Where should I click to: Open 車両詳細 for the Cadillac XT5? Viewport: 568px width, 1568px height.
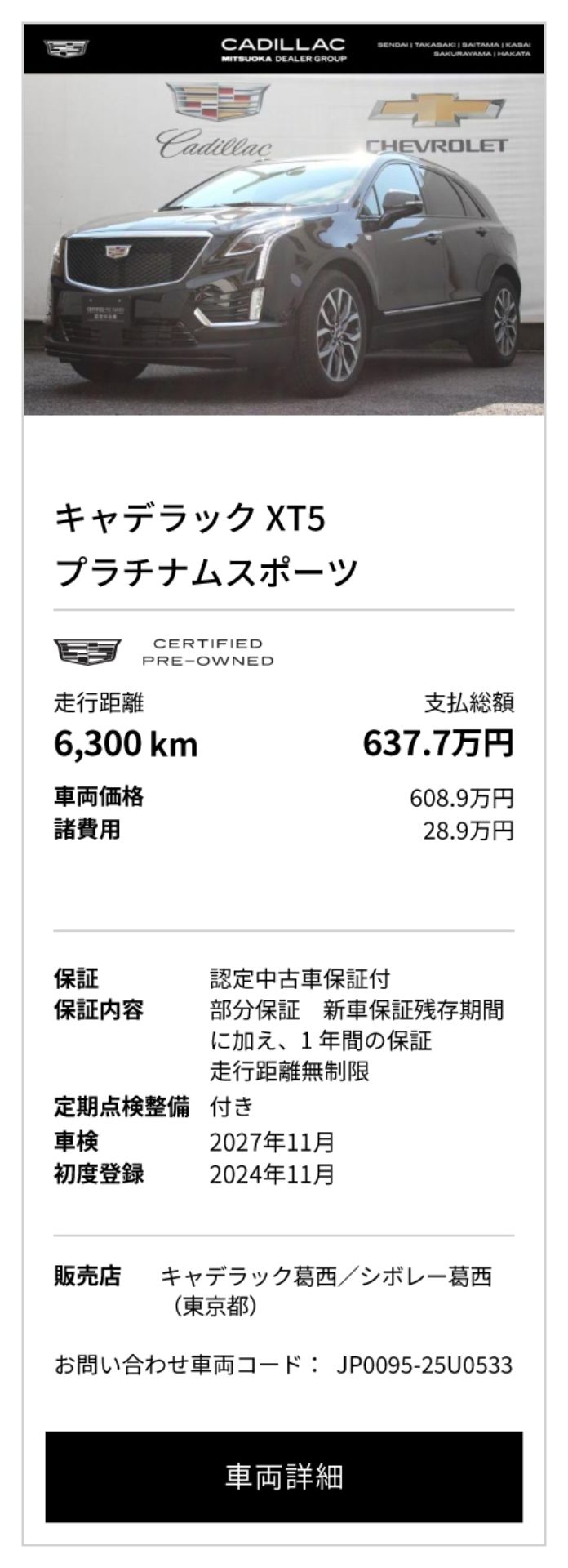click(x=283, y=1476)
